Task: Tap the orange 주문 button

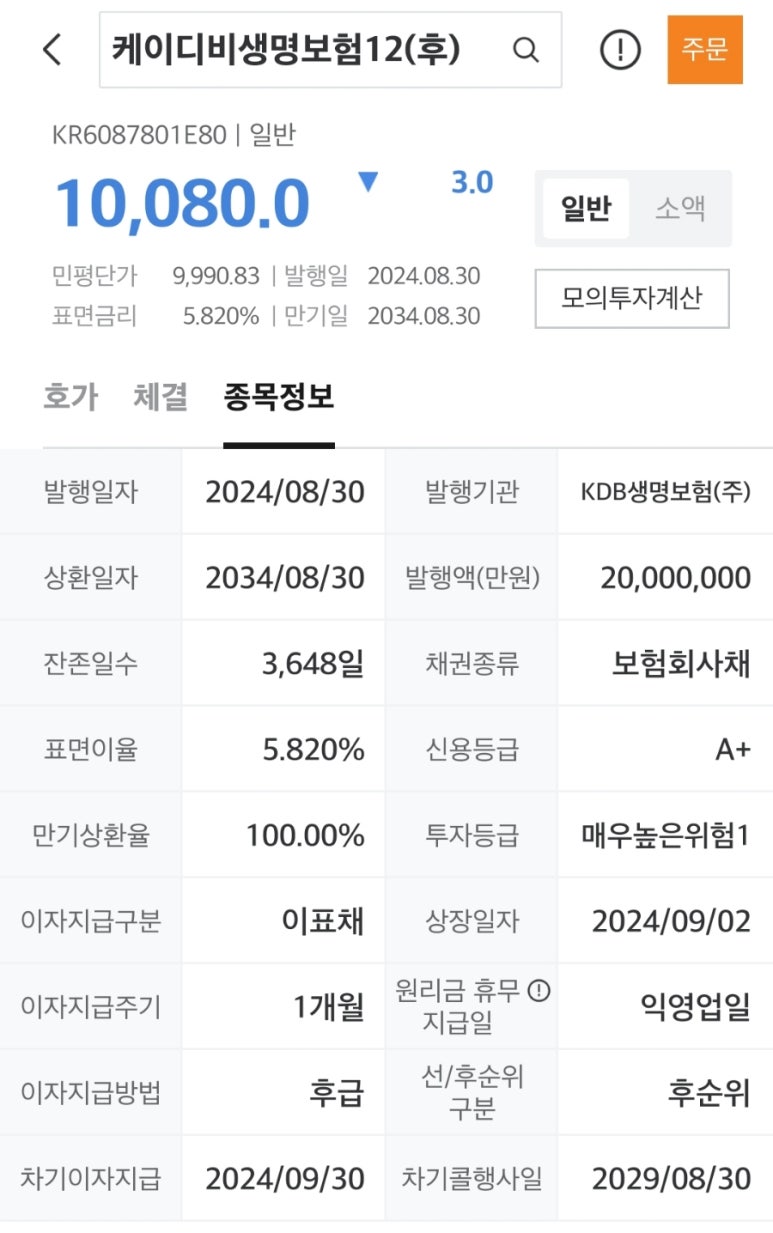Action: 705,49
